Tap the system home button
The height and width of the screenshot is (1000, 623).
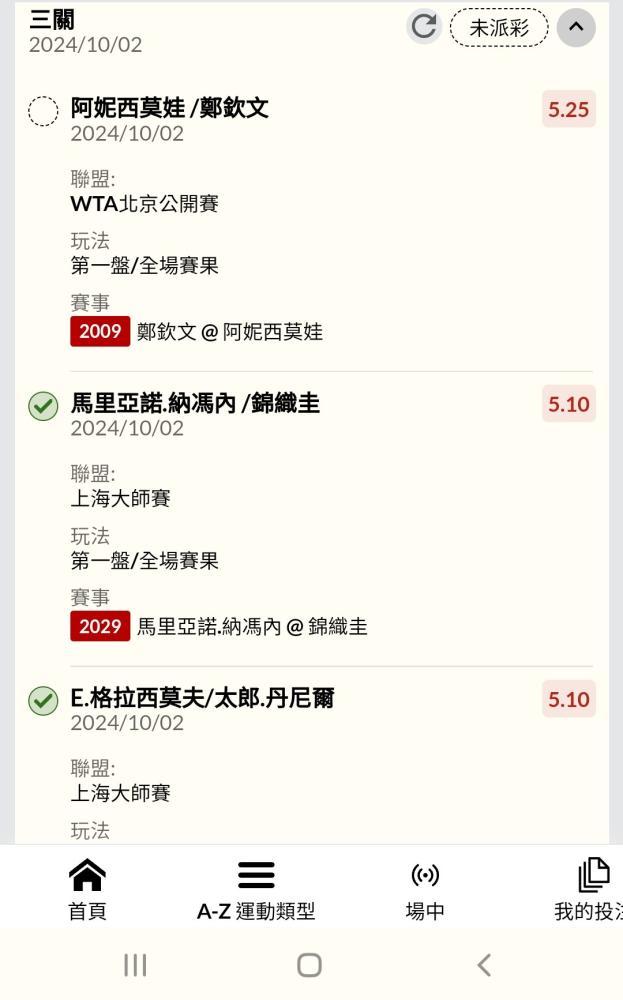click(309, 965)
